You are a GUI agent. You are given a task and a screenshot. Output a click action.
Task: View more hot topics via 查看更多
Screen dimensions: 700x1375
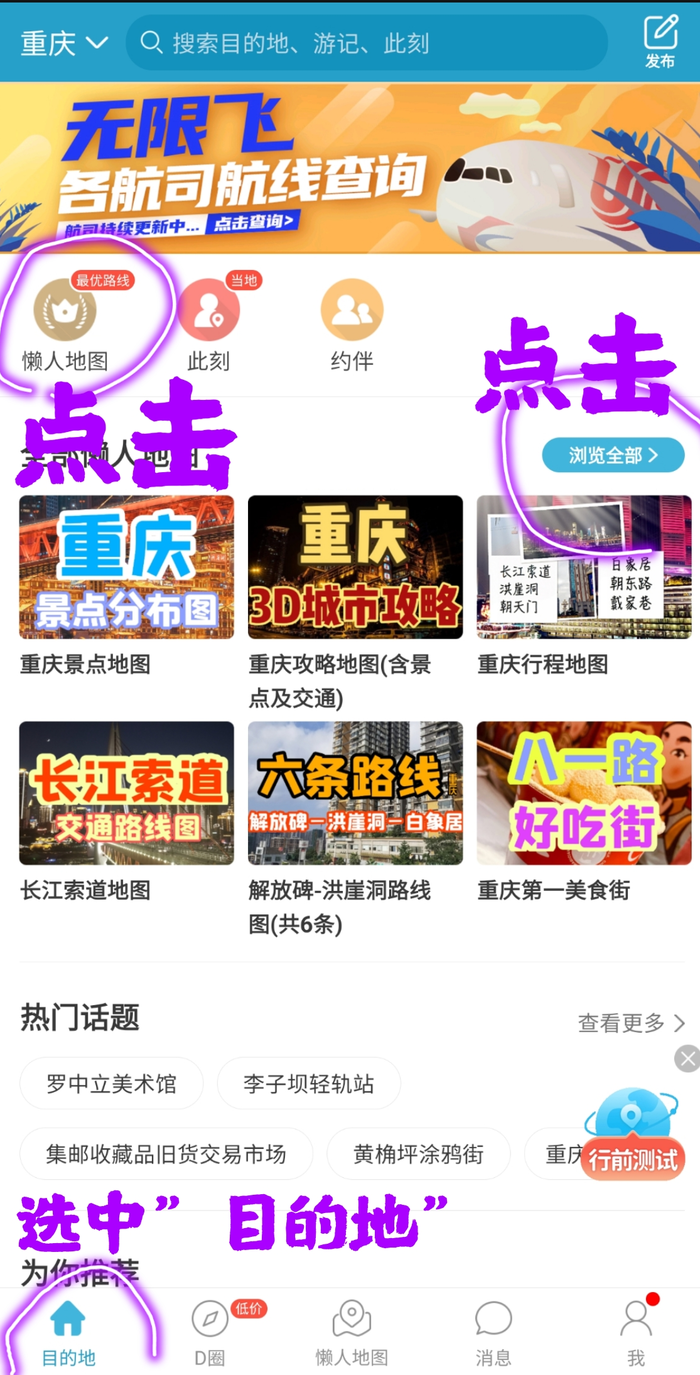coord(631,1023)
